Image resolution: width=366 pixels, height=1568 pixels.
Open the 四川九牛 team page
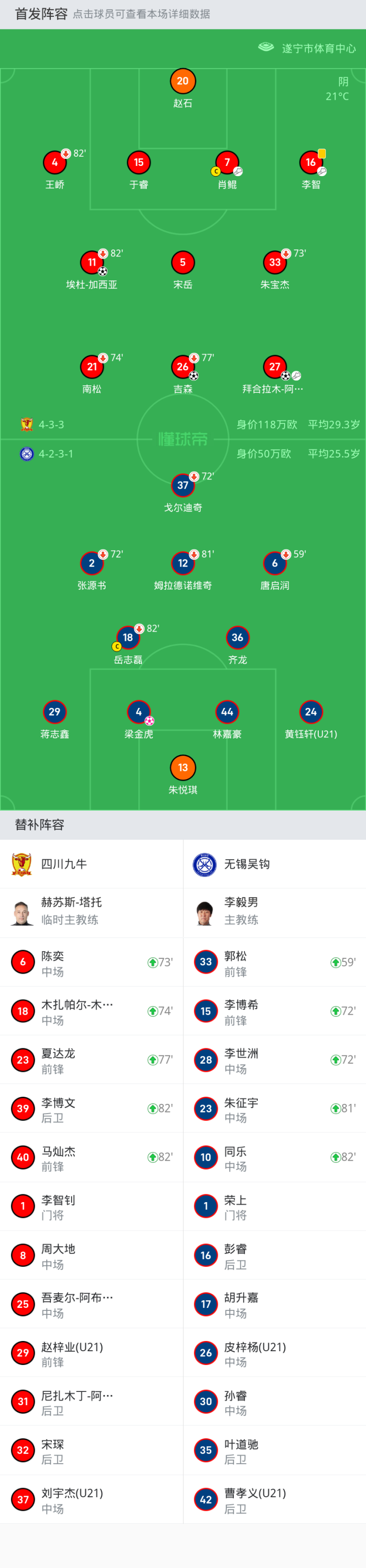point(63,864)
